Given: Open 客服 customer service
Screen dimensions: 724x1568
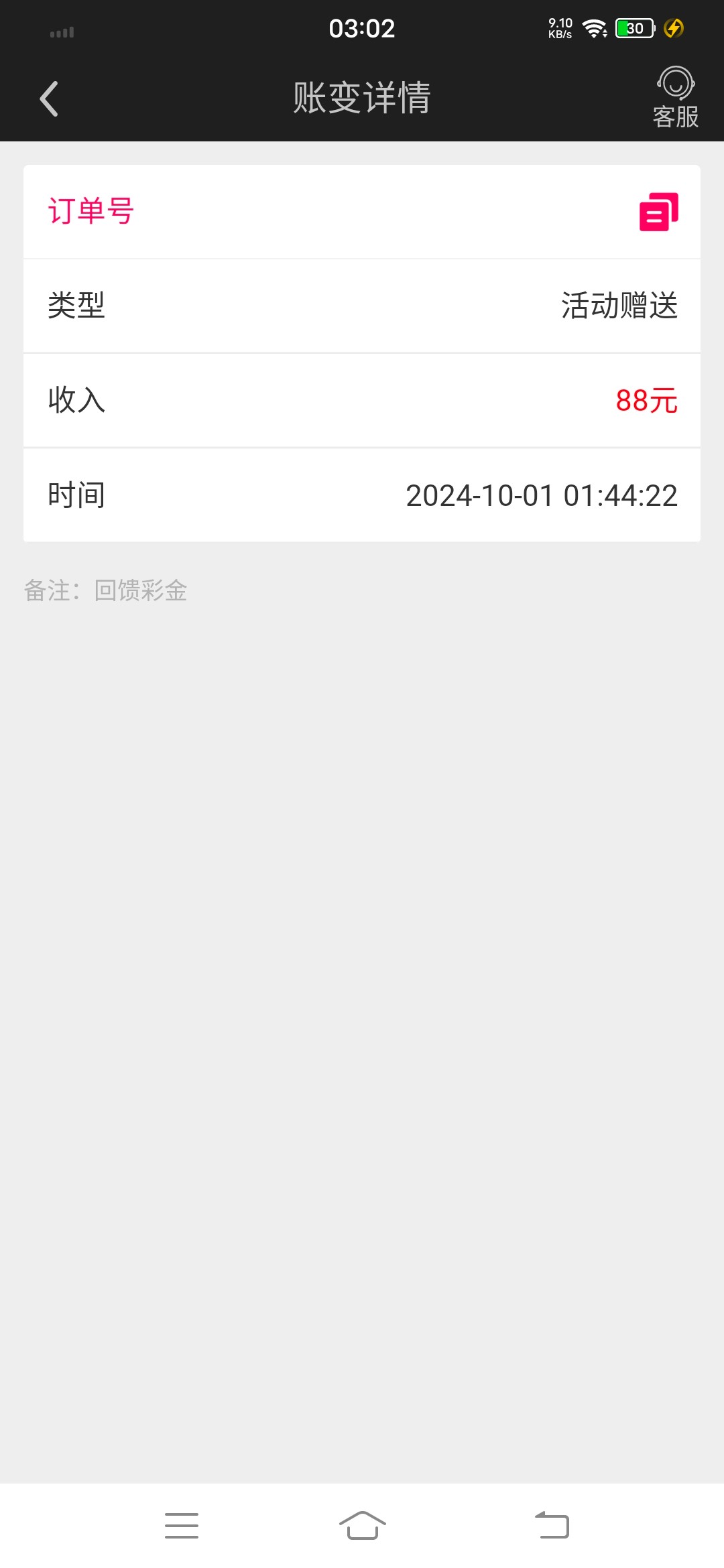Looking at the screenshot, I should pos(676,97).
